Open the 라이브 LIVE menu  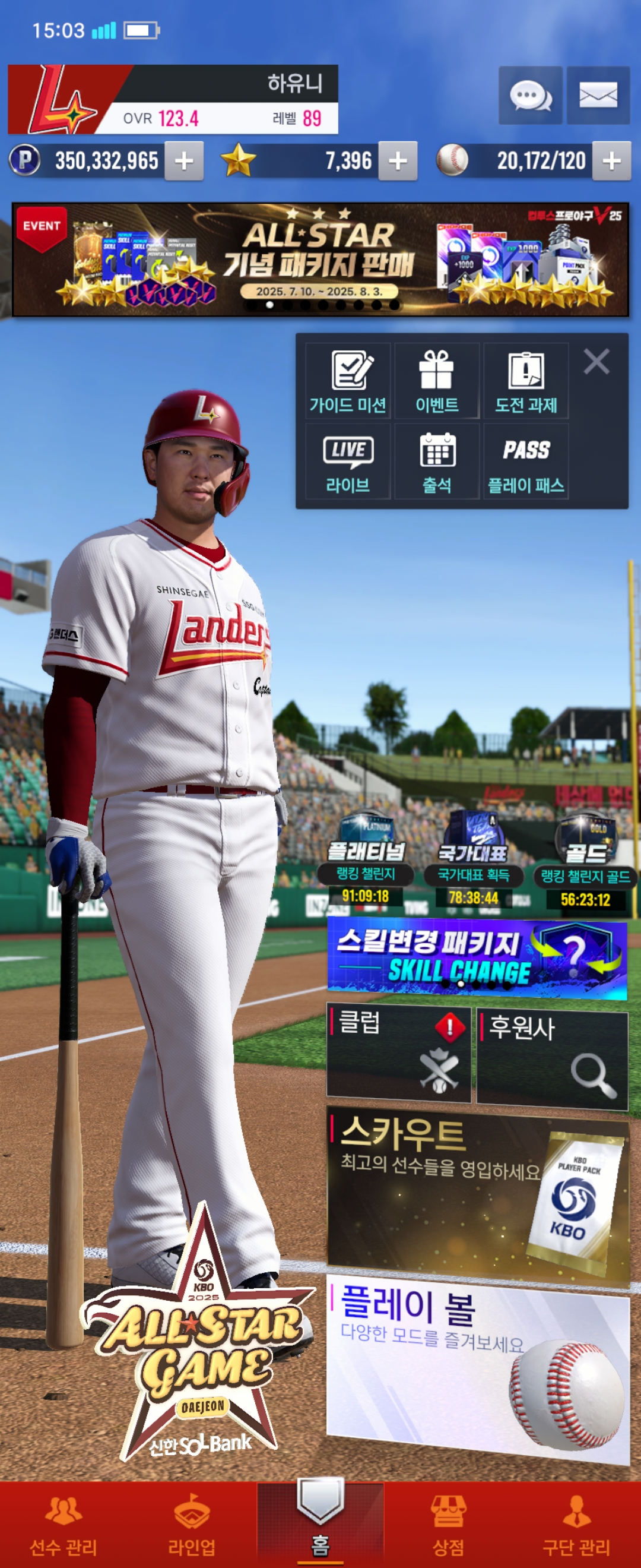click(348, 463)
